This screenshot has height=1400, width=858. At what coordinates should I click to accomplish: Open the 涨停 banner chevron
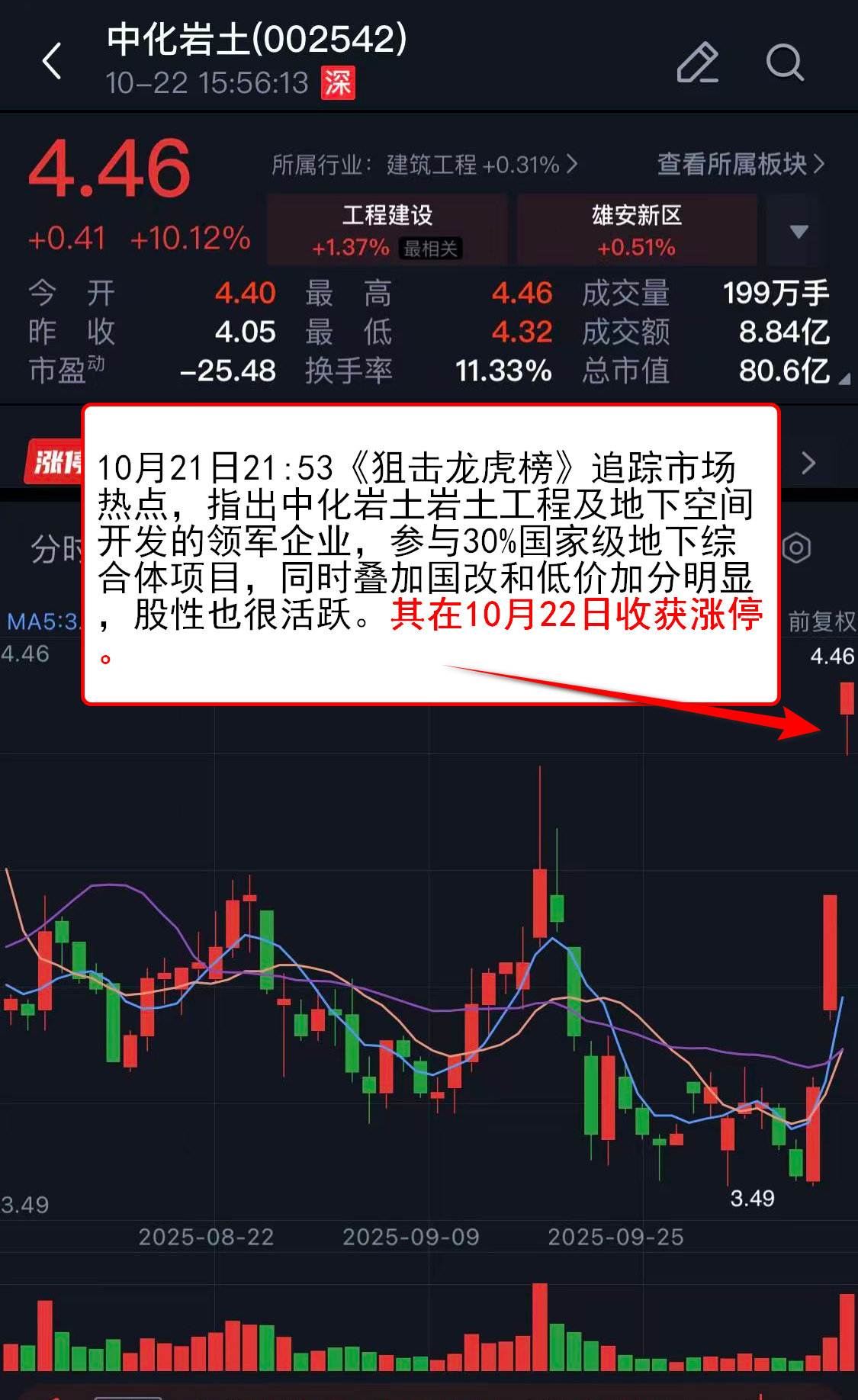click(809, 463)
